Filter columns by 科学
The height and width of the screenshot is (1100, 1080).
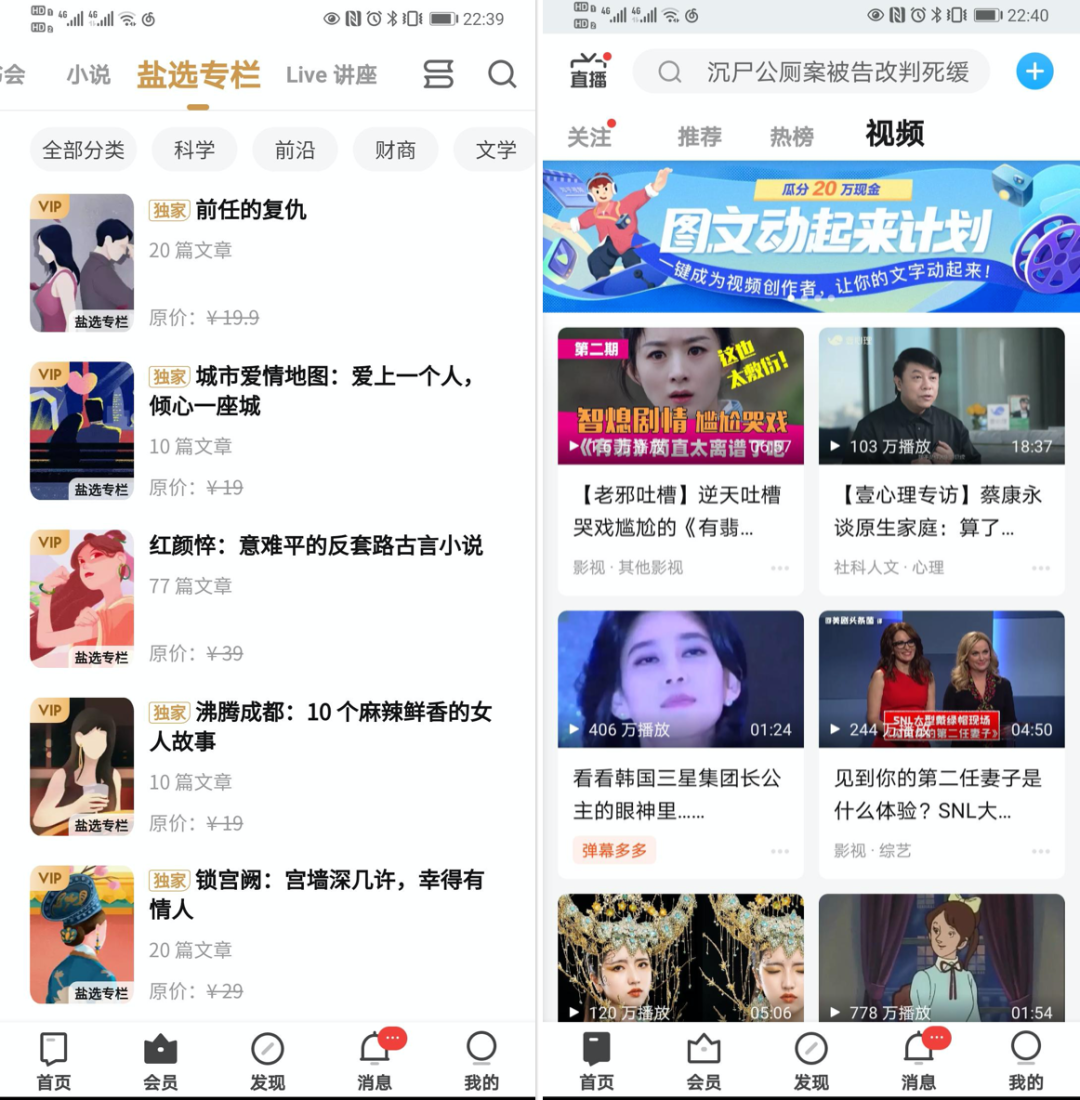pos(194,150)
